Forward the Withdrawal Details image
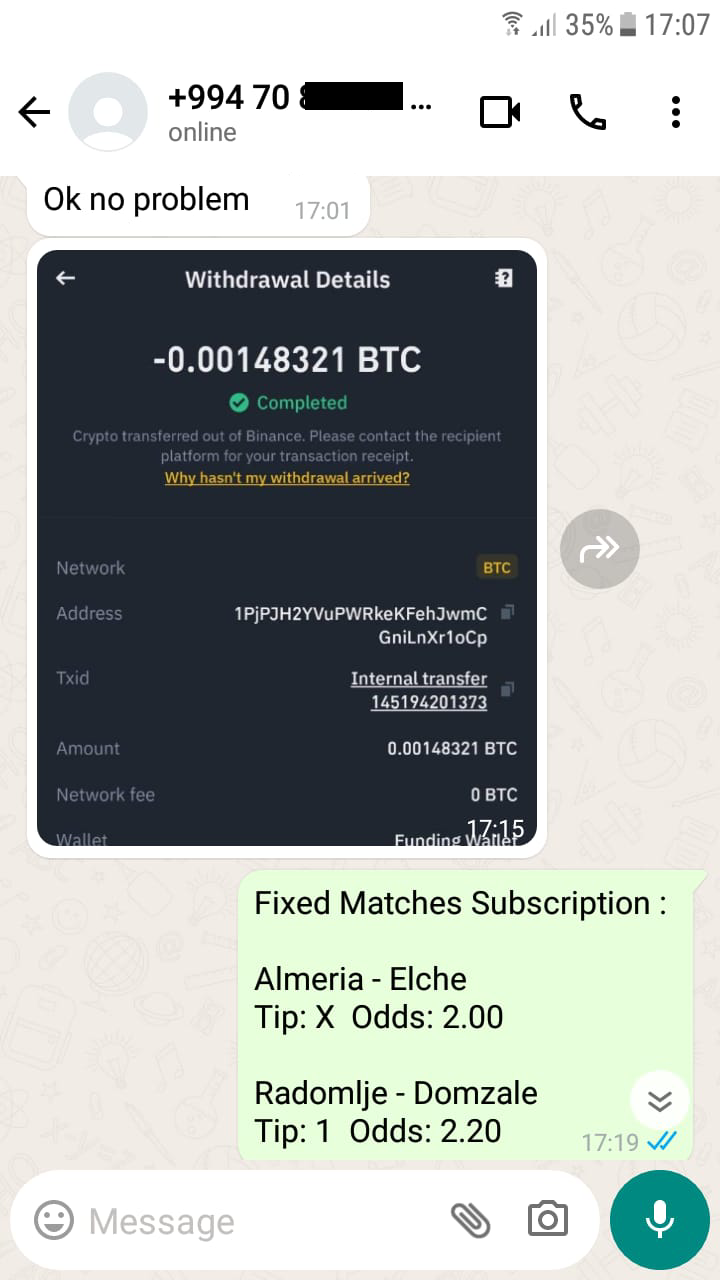Image resolution: width=720 pixels, height=1280 pixels. 600,548
